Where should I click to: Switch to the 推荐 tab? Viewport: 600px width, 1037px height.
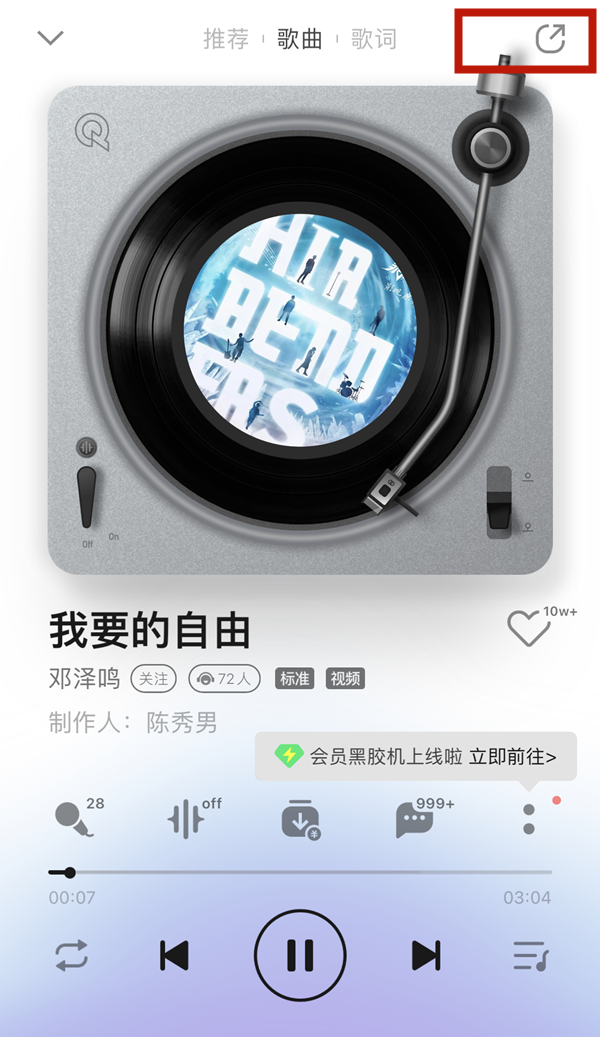coord(226,39)
